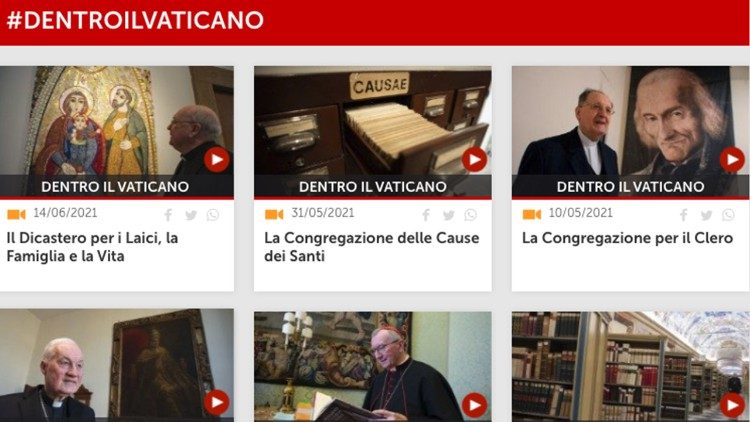750x422 pixels.
Task: Share the 14/06/2021 video on WhatsApp
Action: pyautogui.click(x=213, y=215)
